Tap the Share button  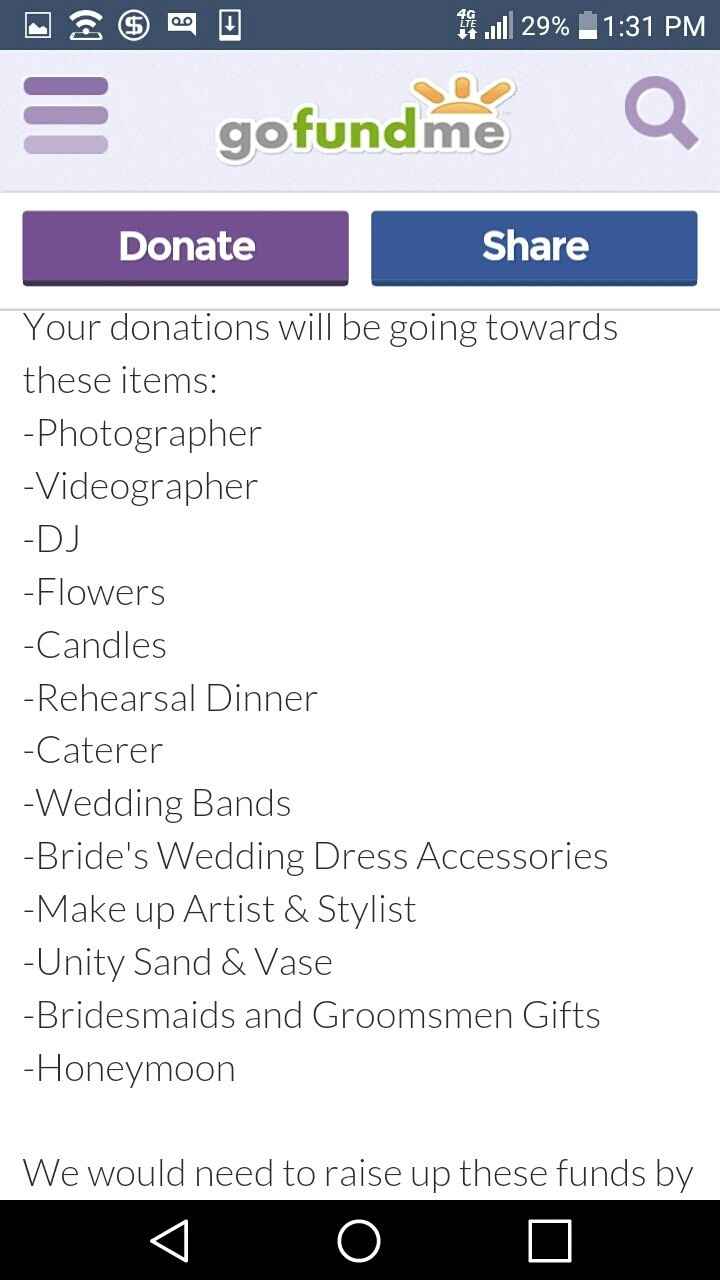(x=534, y=247)
